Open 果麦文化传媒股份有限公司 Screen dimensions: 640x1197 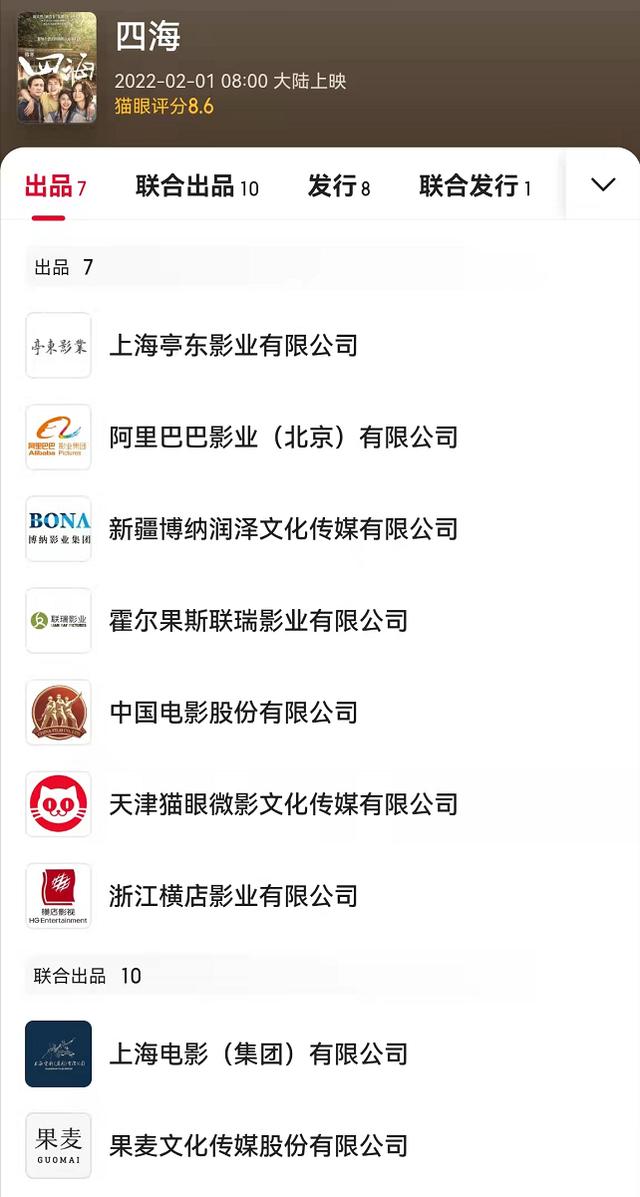[x=320, y=1145]
